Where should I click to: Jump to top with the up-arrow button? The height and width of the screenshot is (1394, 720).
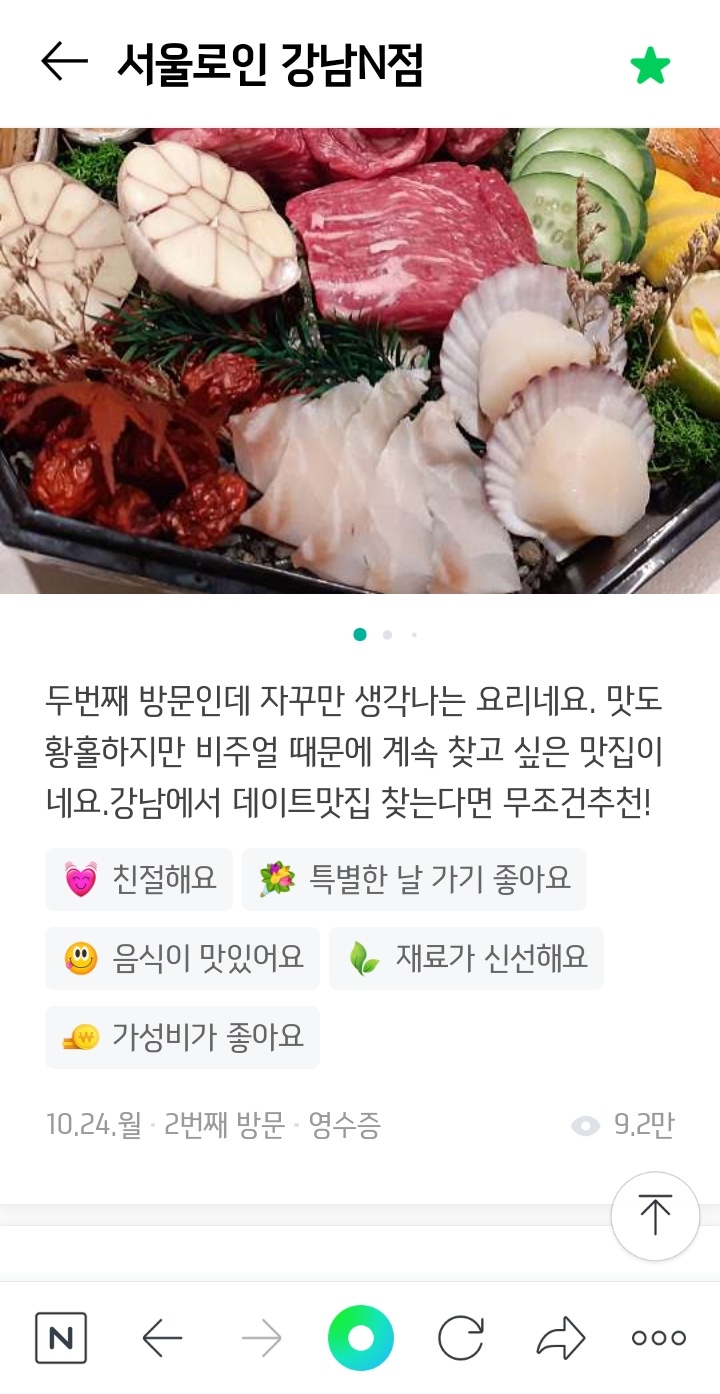[655, 1216]
